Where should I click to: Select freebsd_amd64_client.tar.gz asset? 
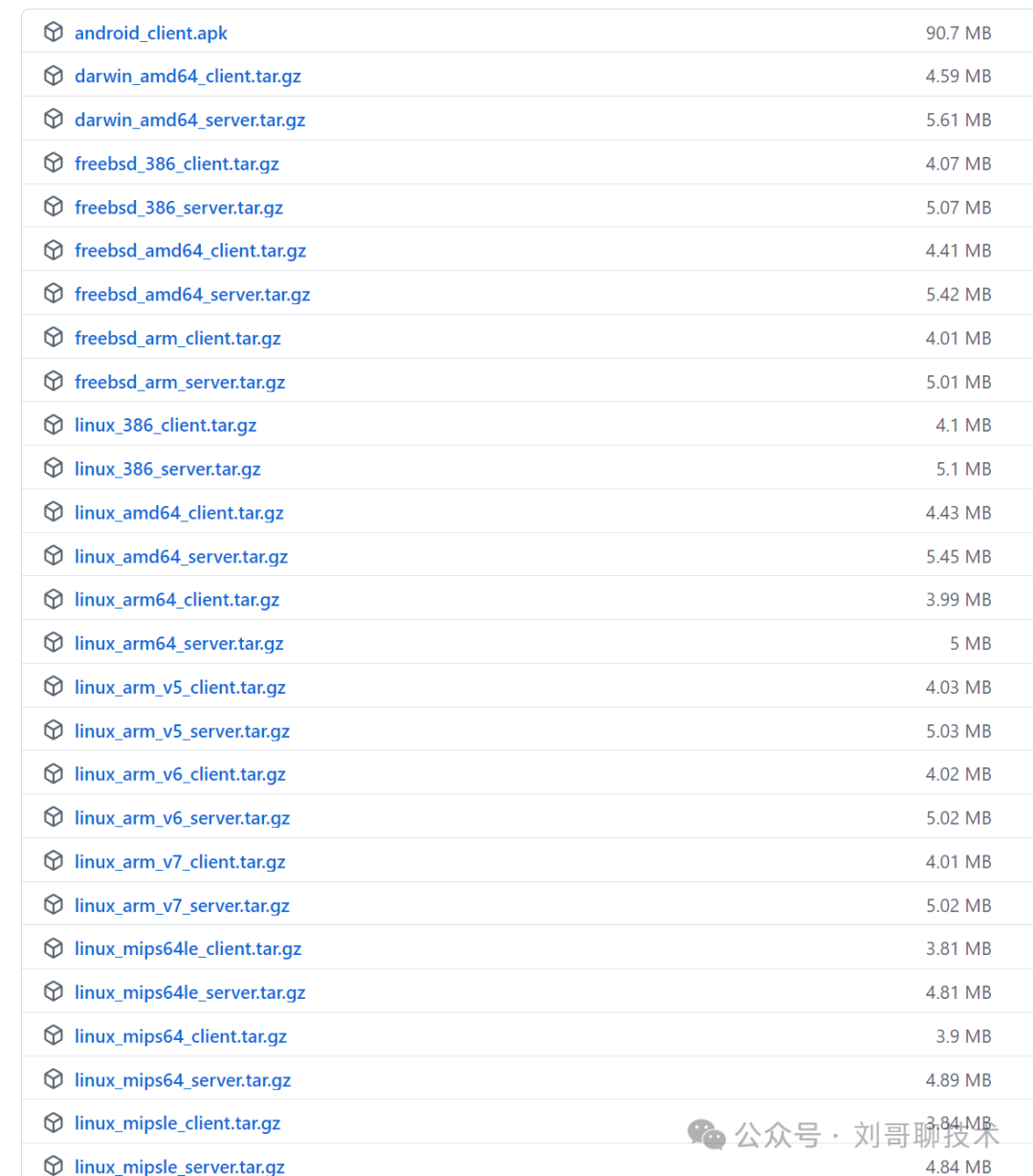coord(190,251)
